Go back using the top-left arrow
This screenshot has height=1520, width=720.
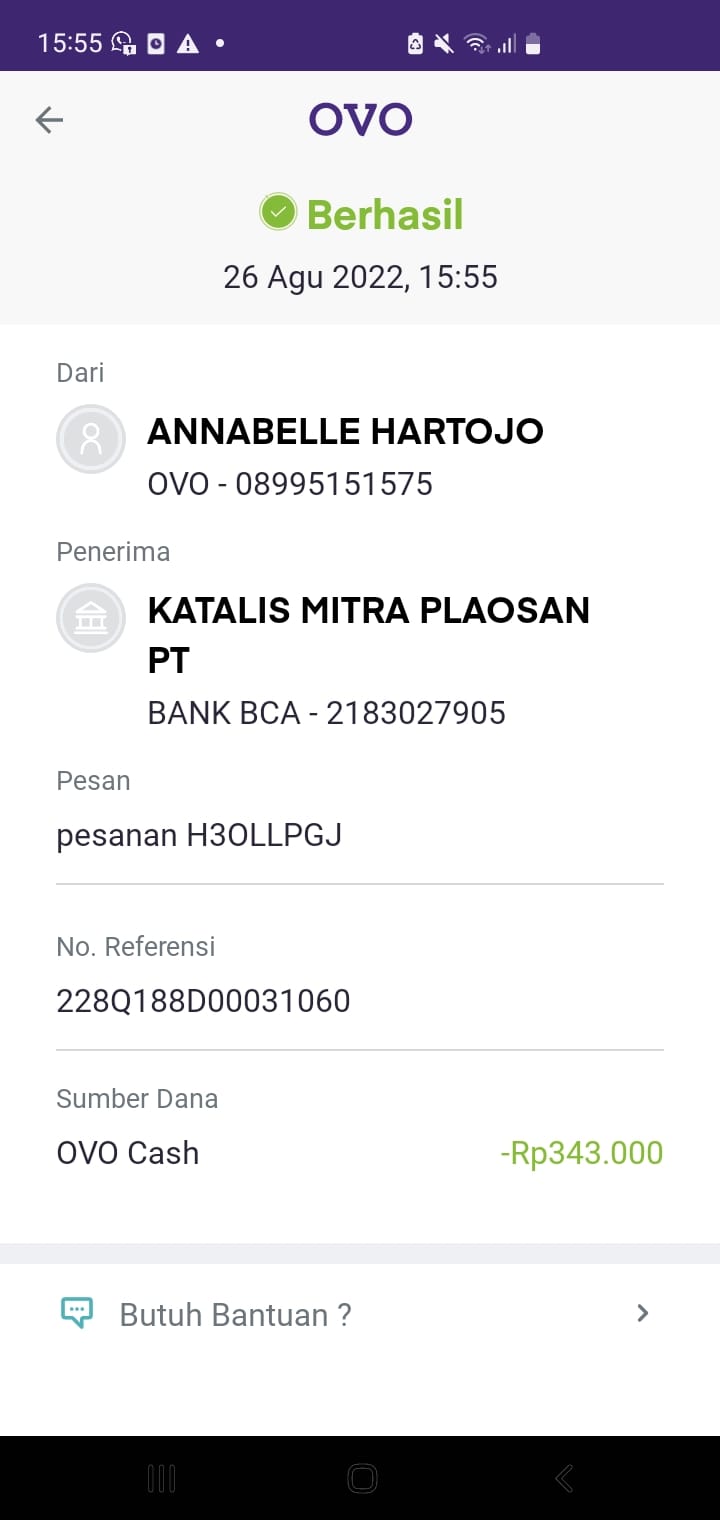(49, 120)
